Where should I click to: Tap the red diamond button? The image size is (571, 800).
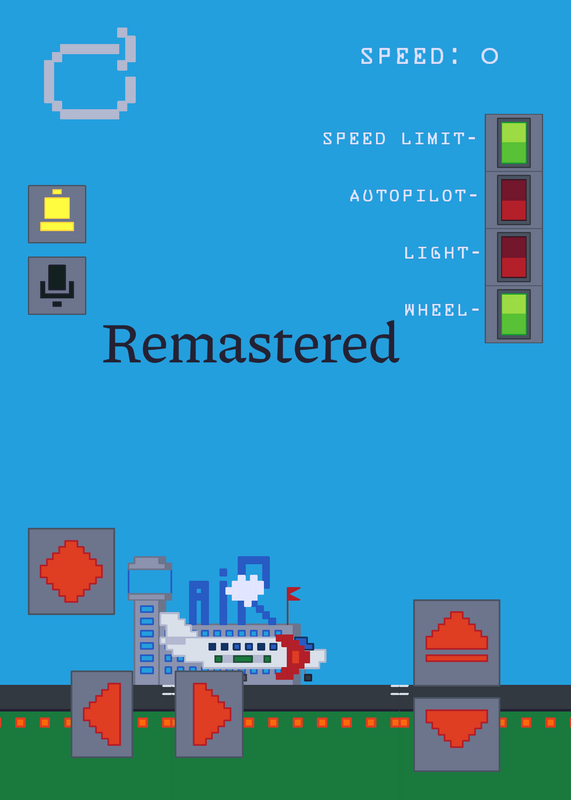coord(71,571)
